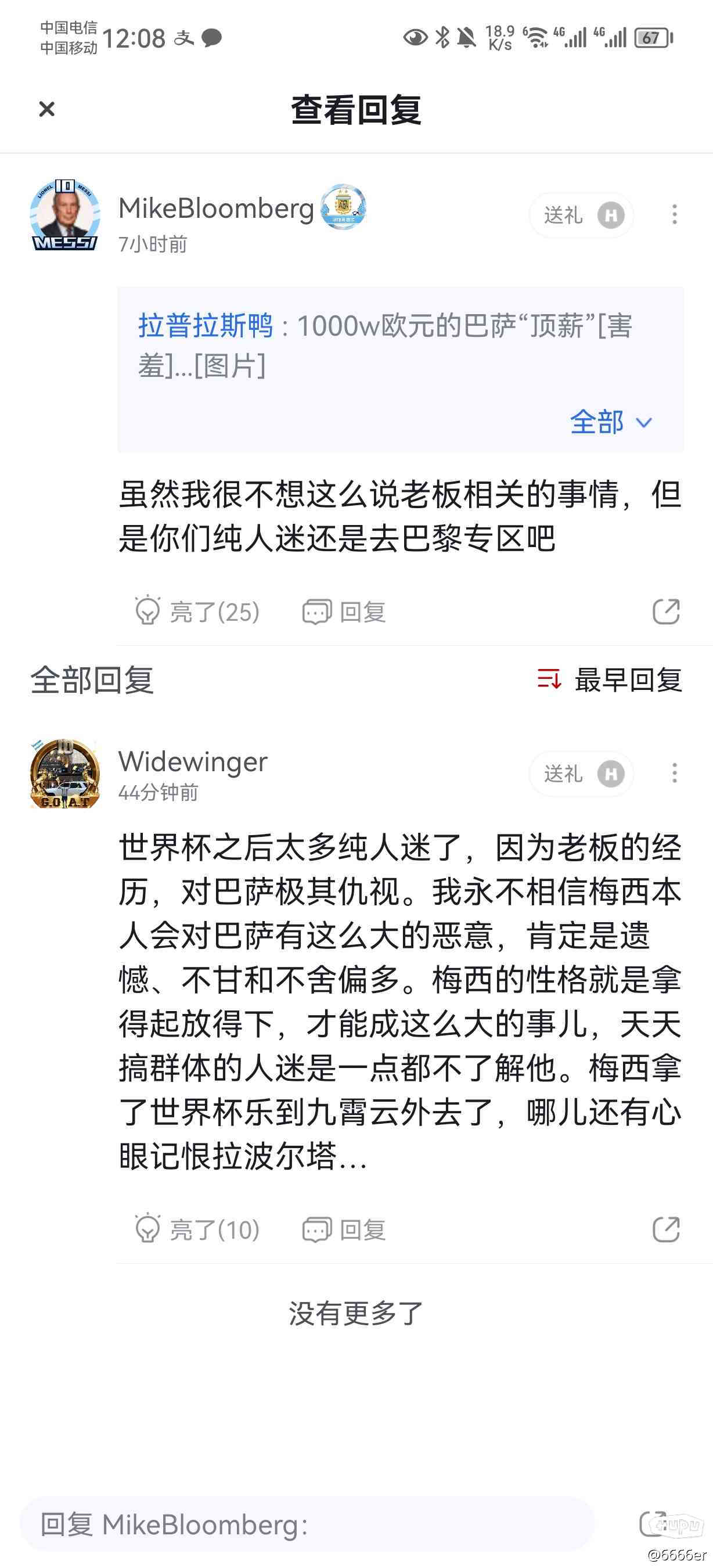The width and height of the screenshot is (713, 1568).
Task: Send a gift to Widewinger
Action: click(x=581, y=774)
